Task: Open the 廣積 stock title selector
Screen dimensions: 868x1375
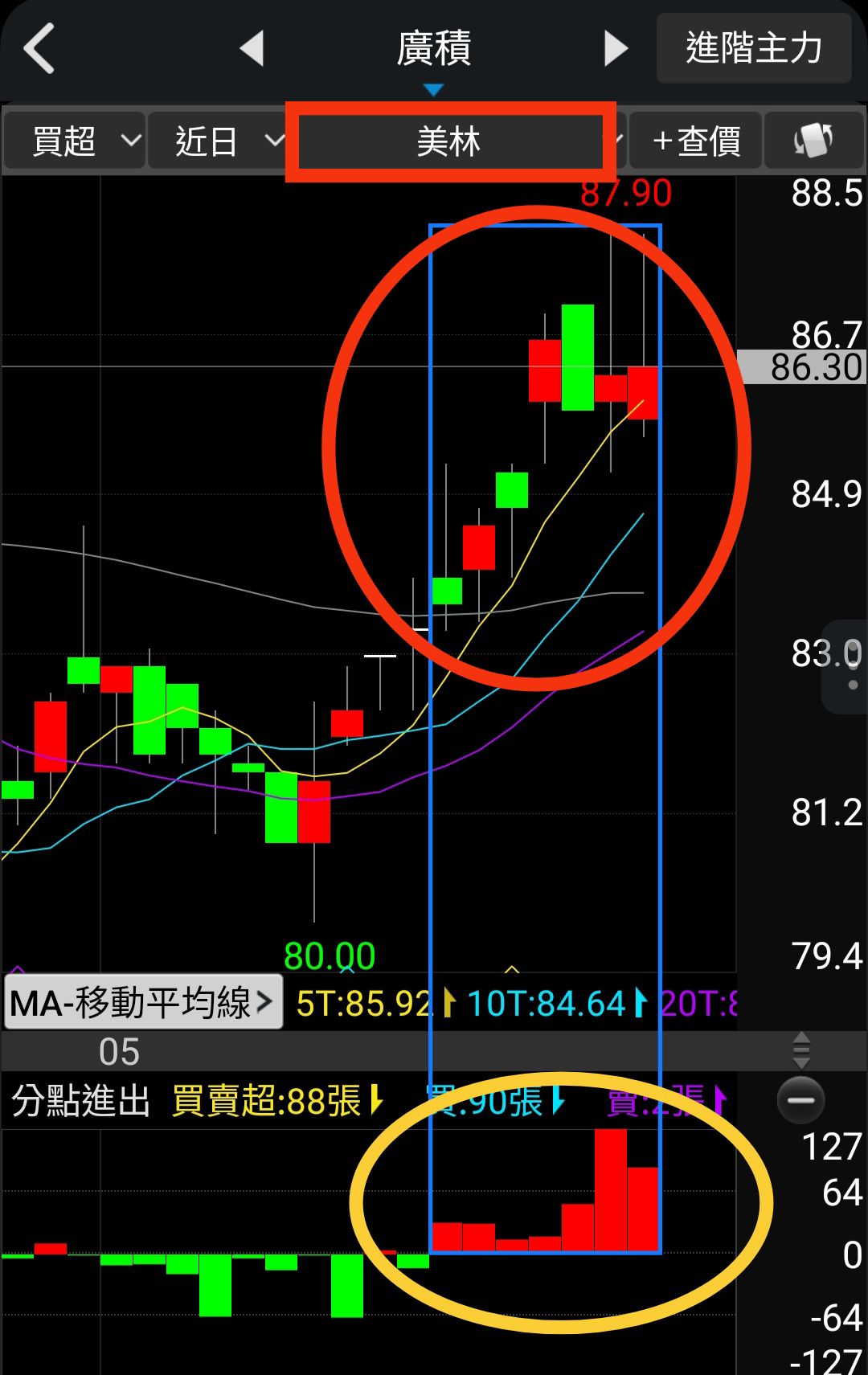Action: coord(434,50)
